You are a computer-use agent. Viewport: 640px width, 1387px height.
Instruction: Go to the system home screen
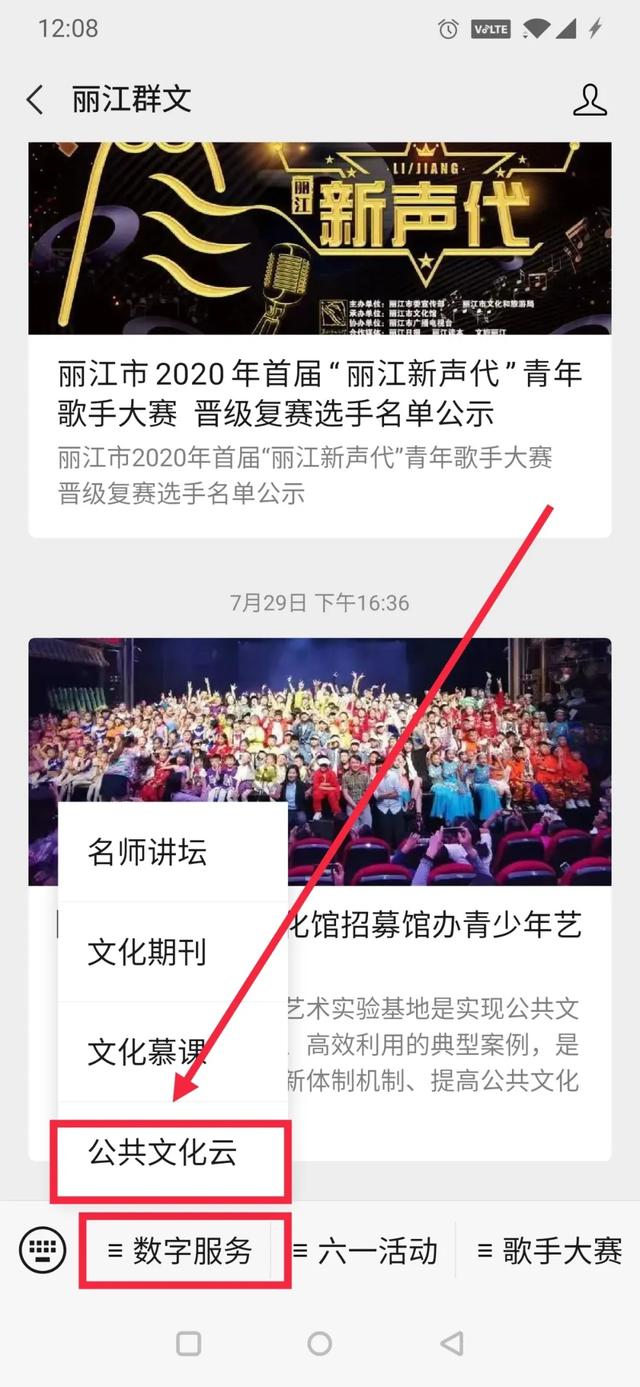[x=319, y=1343]
